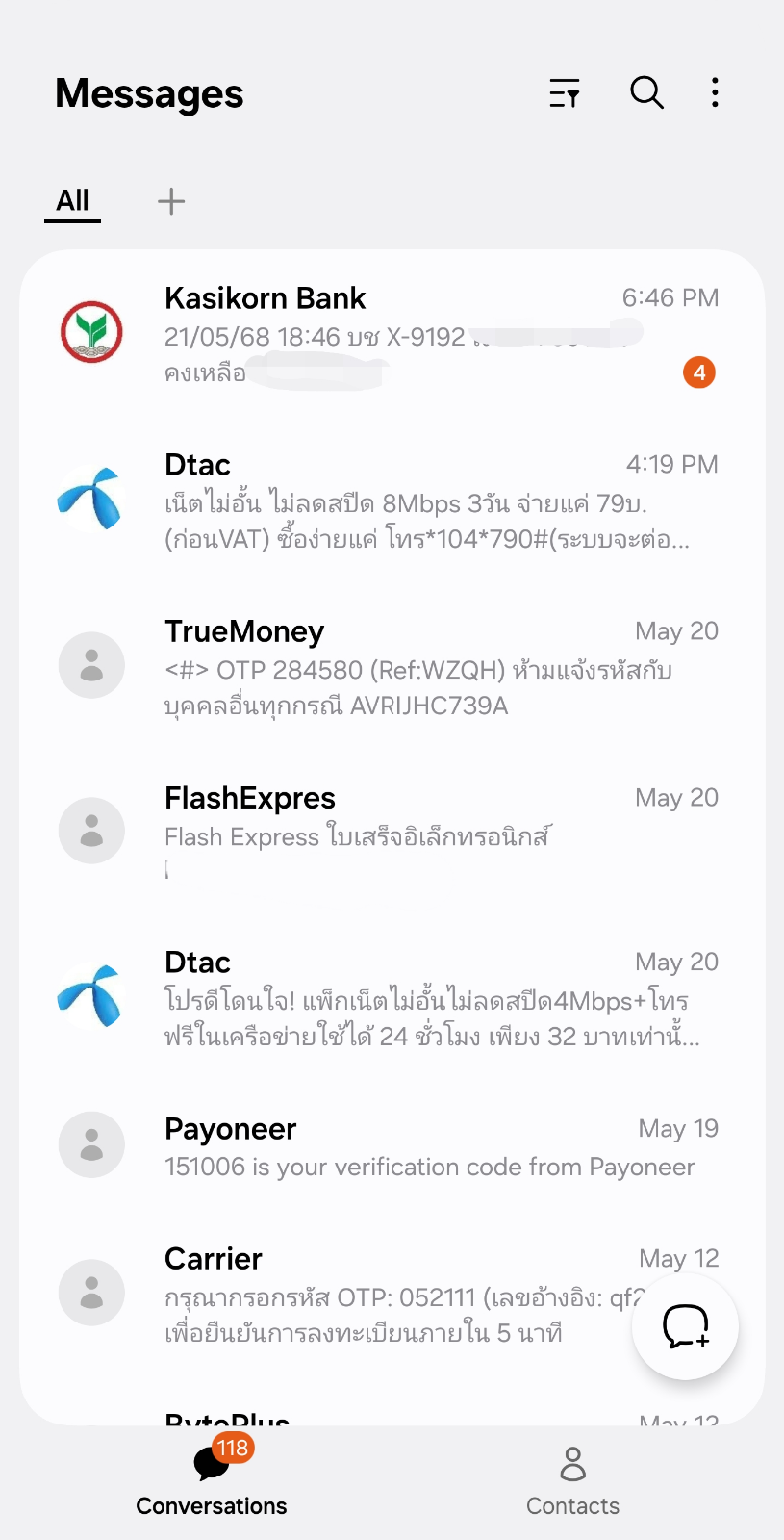784x1540 pixels.
Task: Open the Dtac thread from 4:19 PM
Action: (x=392, y=500)
